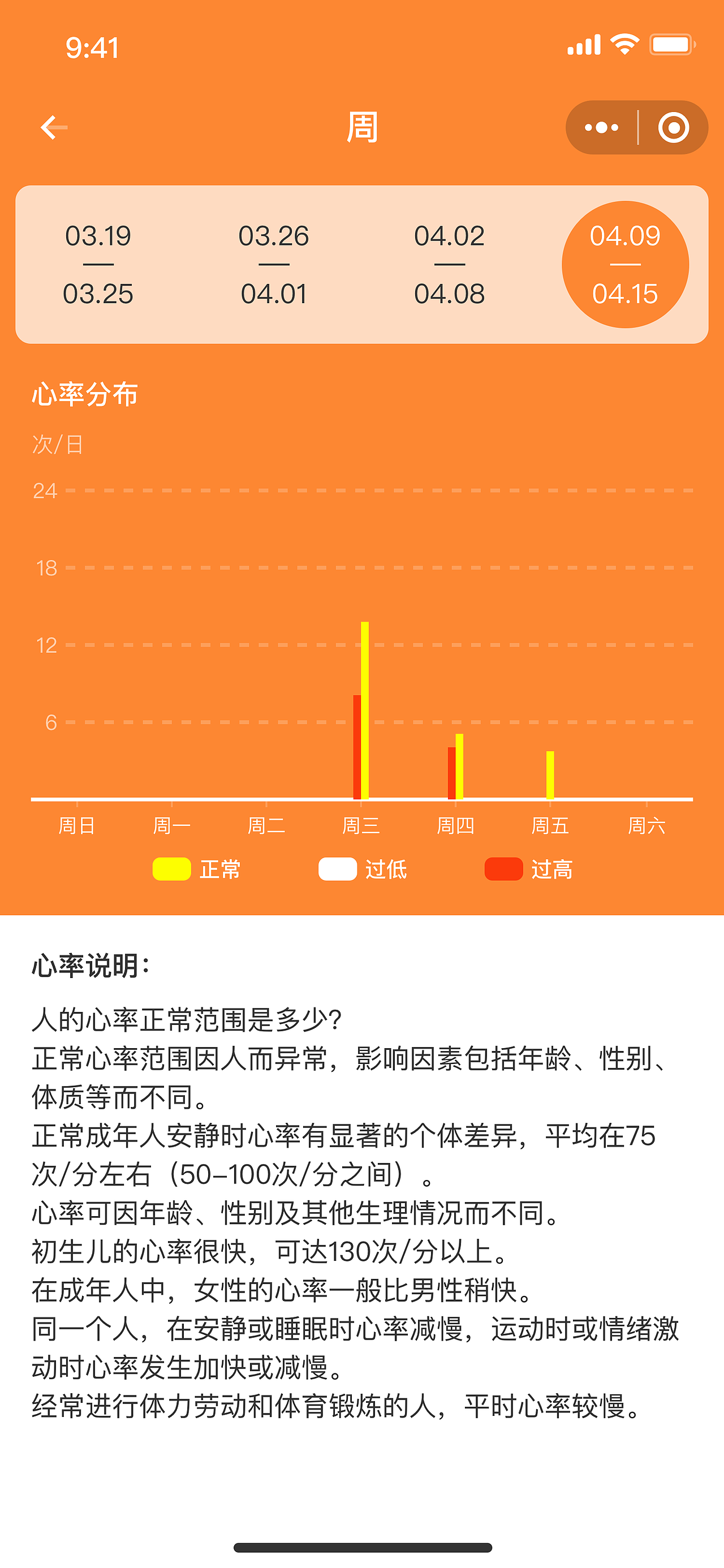
Task: Tap the yellow 正常 legend marker
Action: (x=173, y=869)
